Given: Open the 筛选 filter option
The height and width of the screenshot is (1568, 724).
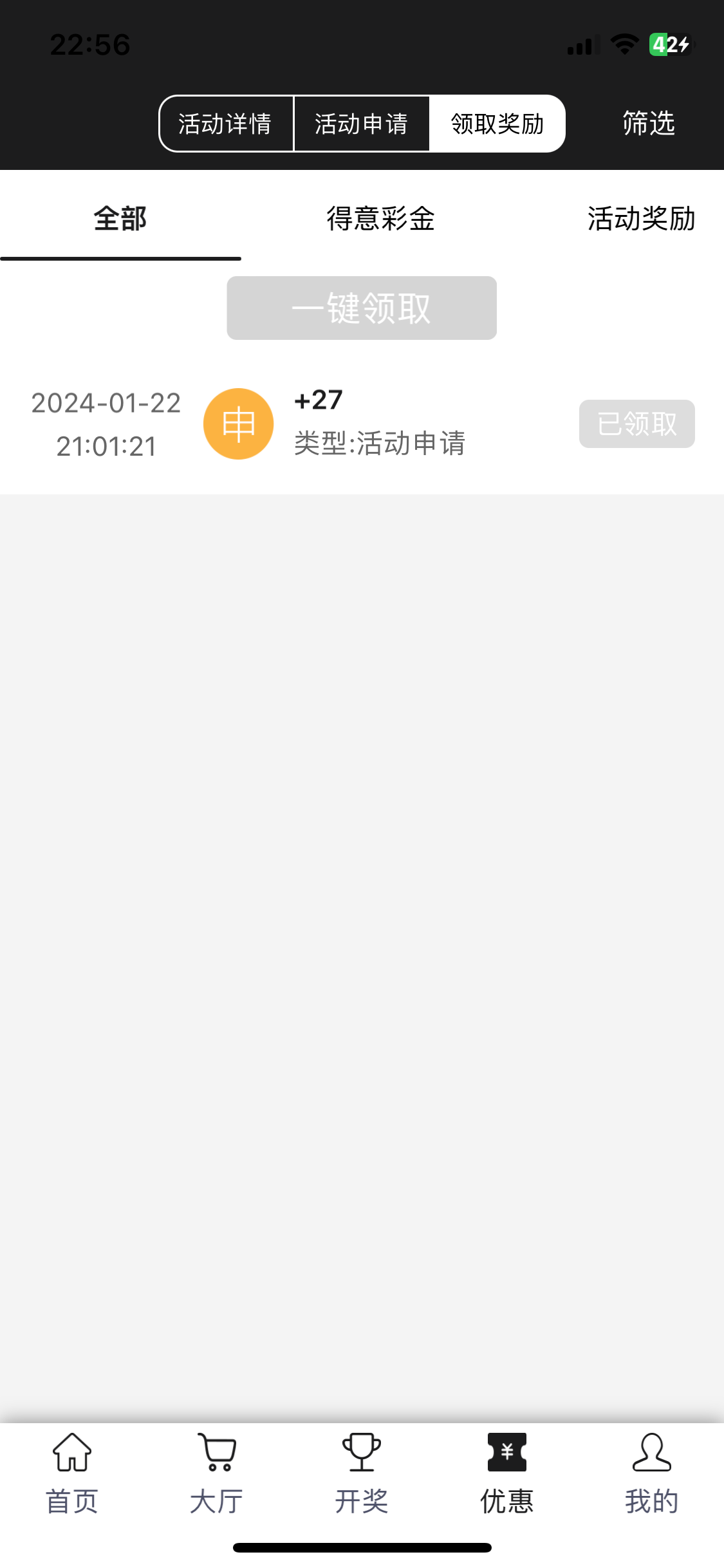Looking at the screenshot, I should click(648, 123).
